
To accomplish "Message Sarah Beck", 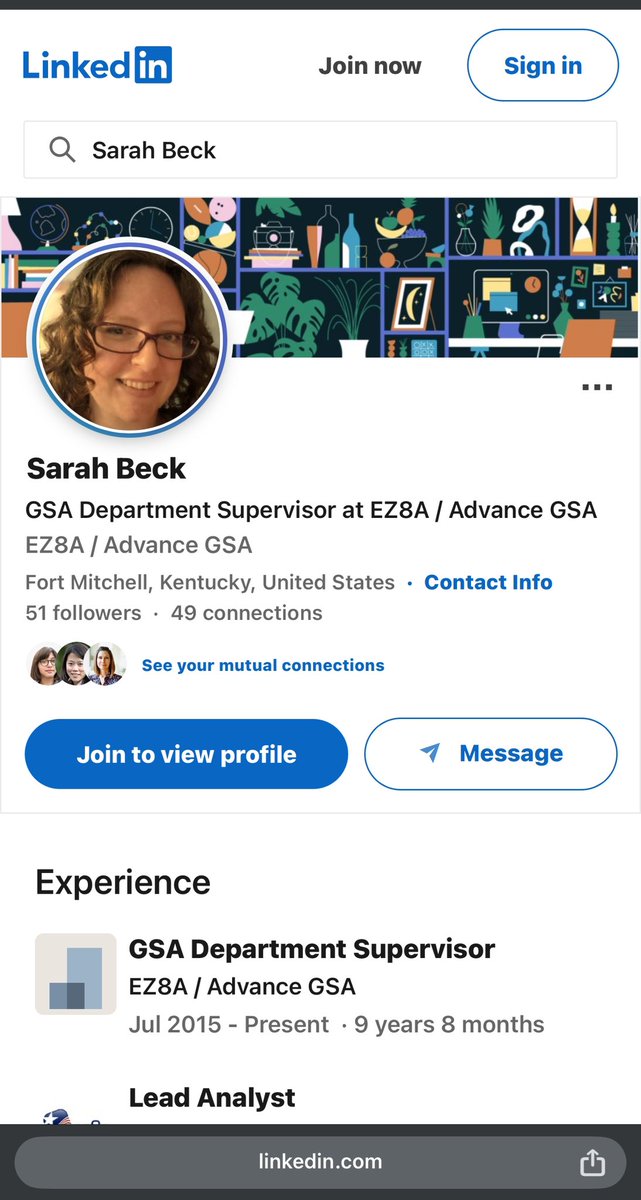I will pos(490,754).
